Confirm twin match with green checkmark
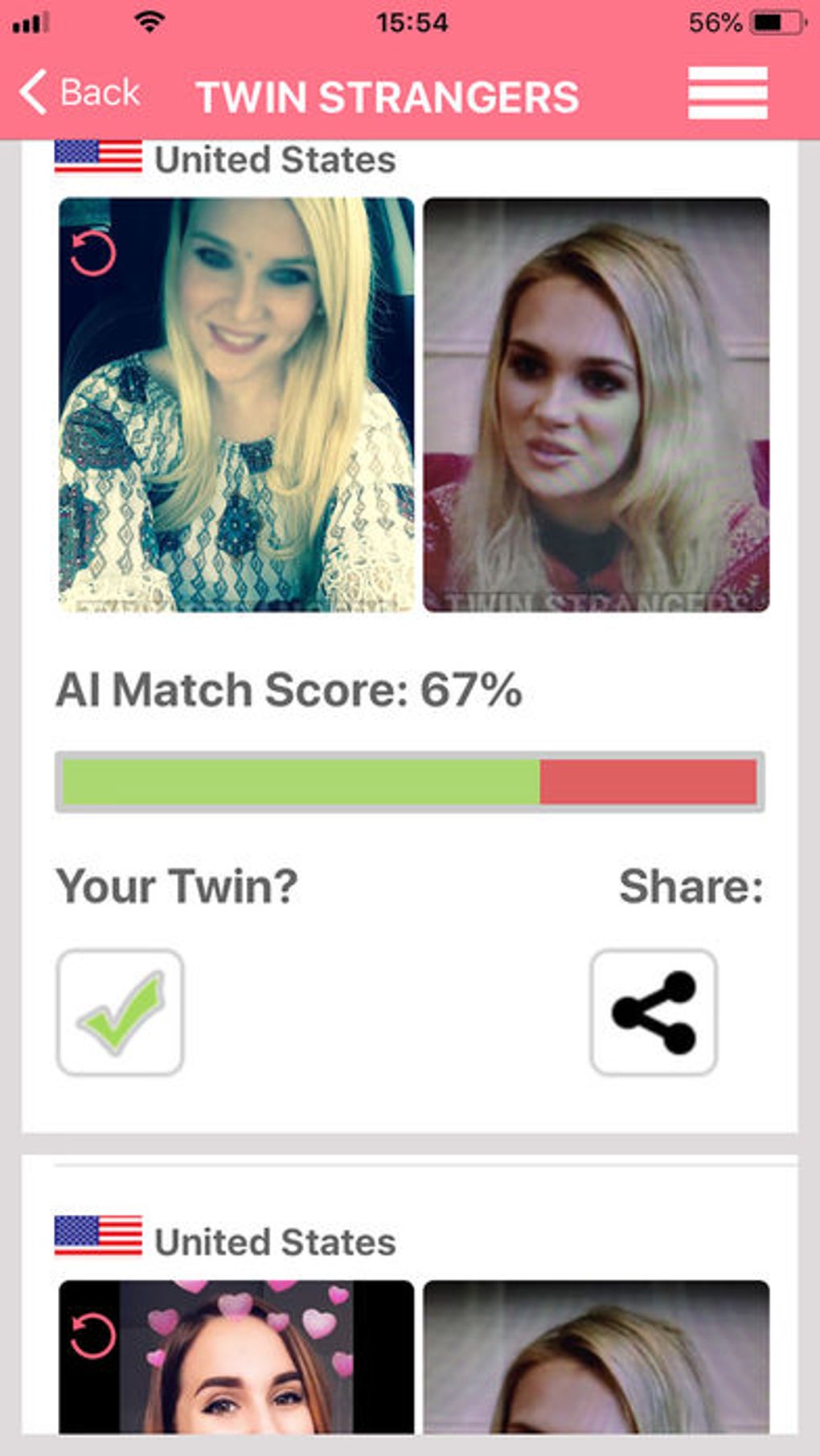The height and width of the screenshot is (1456, 820). tap(121, 1012)
